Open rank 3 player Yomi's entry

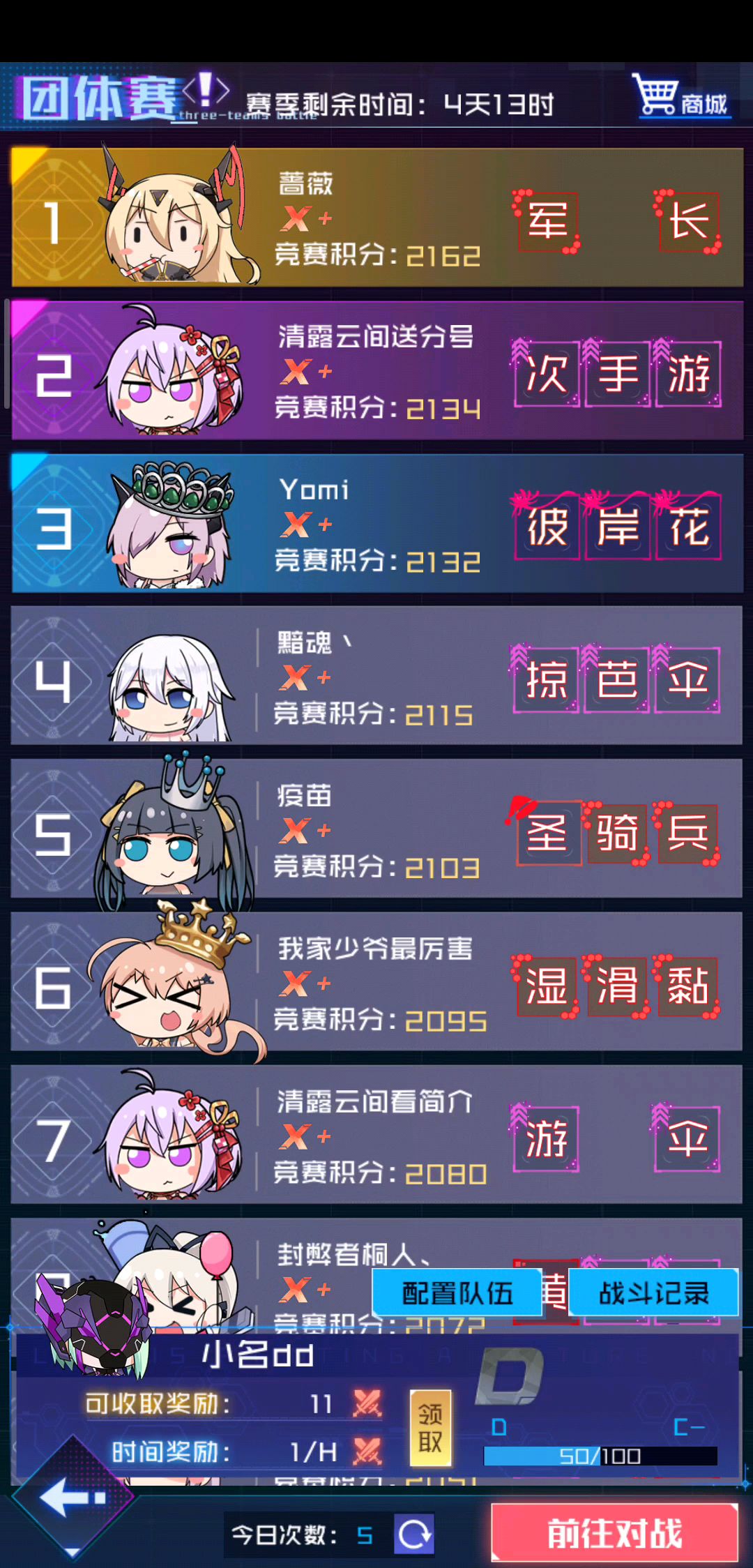coord(377,523)
